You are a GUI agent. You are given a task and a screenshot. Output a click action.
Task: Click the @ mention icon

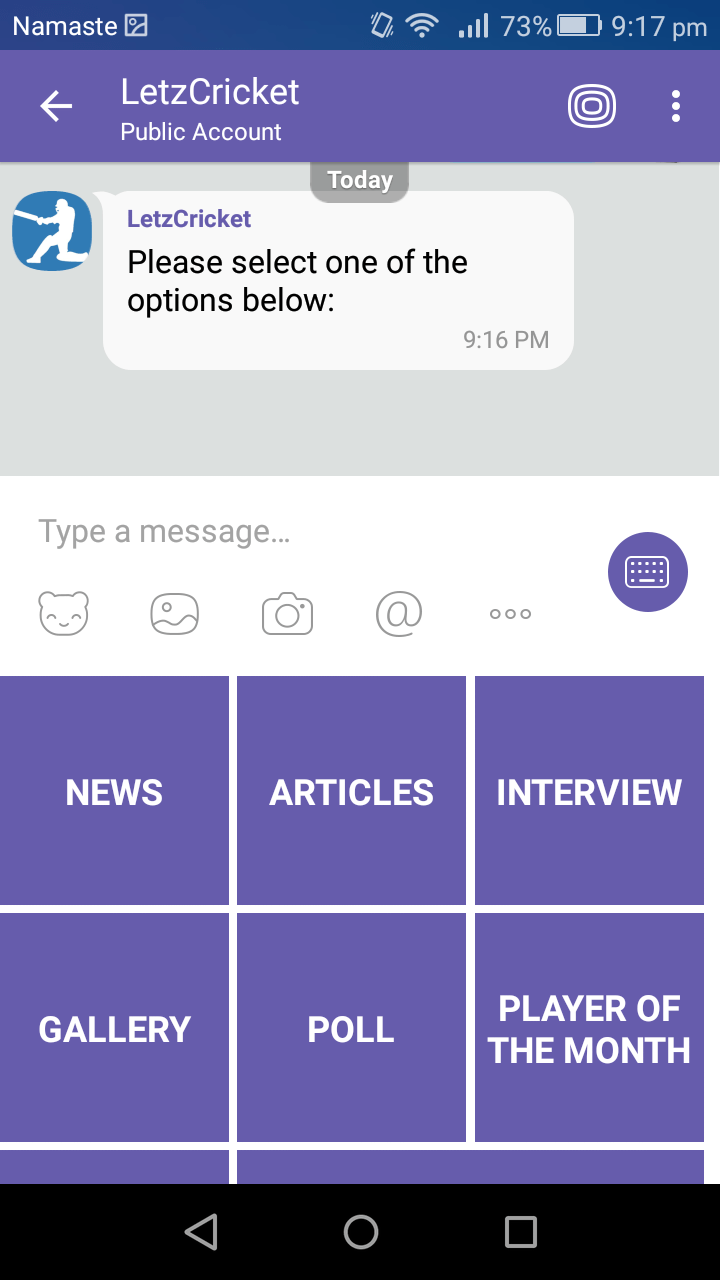(399, 613)
